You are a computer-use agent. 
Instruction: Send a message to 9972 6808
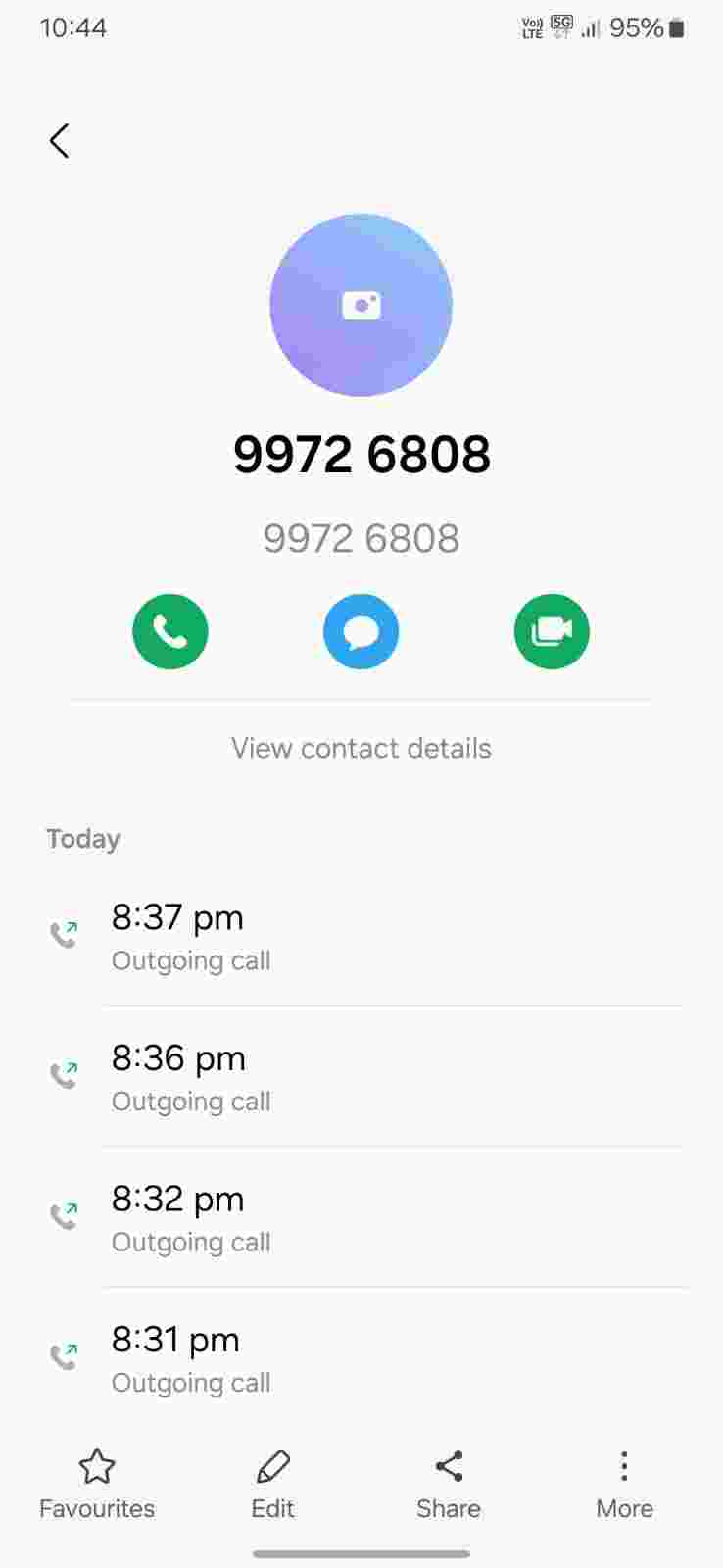pos(361,632)
